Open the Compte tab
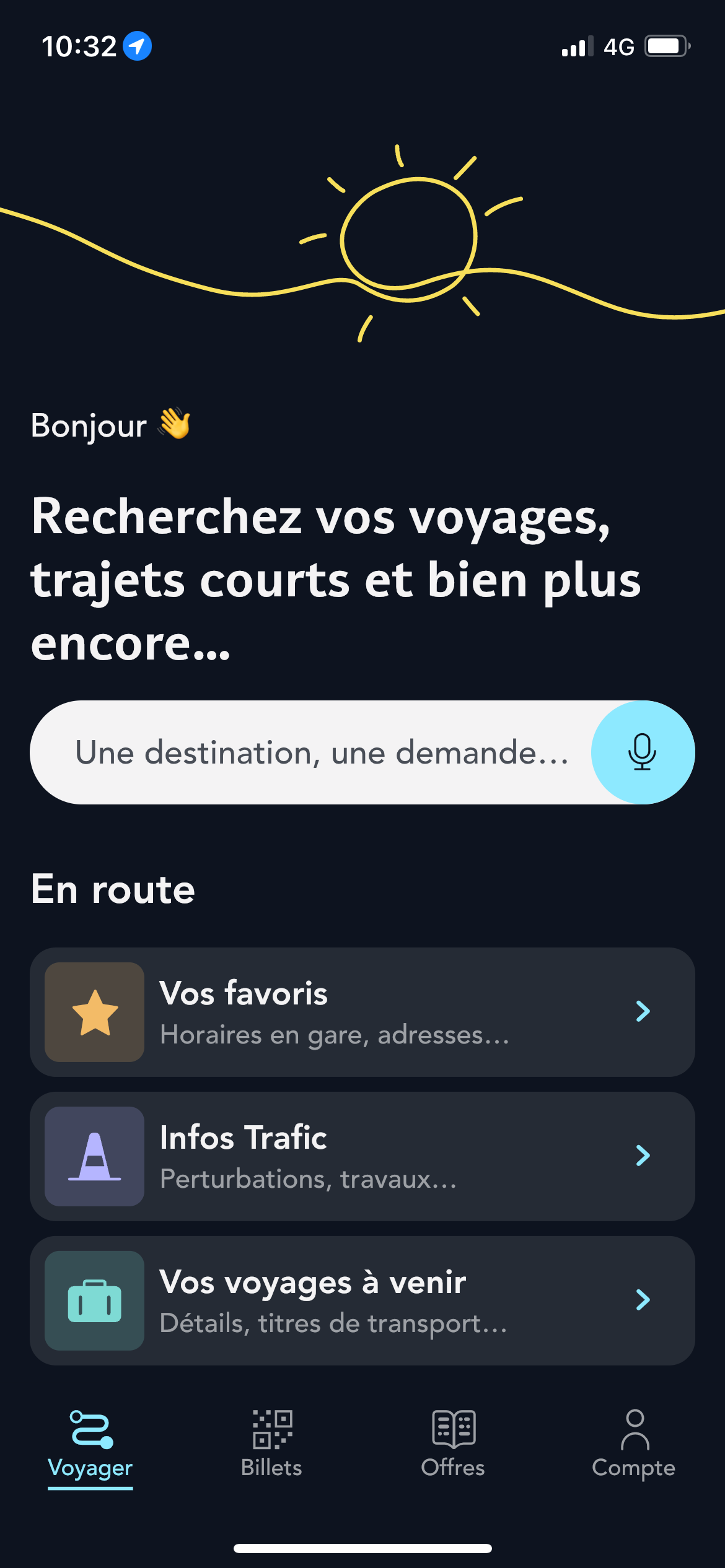 (634, 1444)
